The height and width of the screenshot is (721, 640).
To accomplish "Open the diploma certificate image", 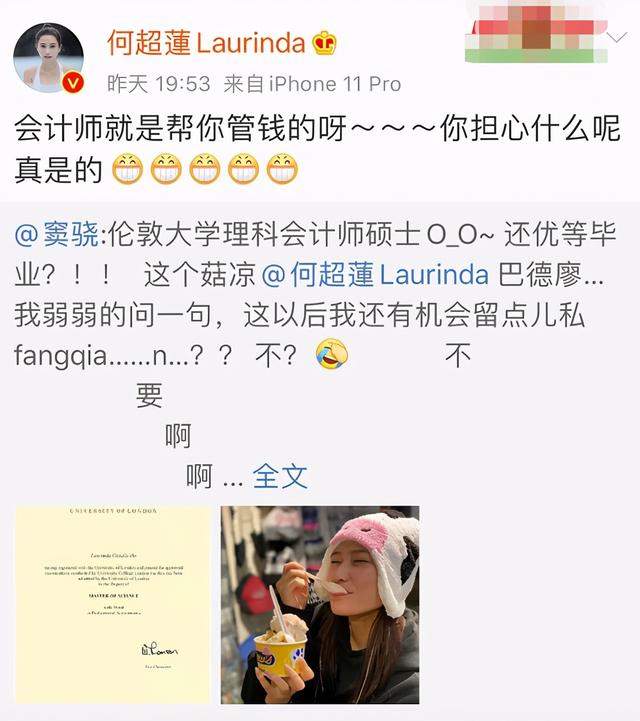I will coord(113,604).
